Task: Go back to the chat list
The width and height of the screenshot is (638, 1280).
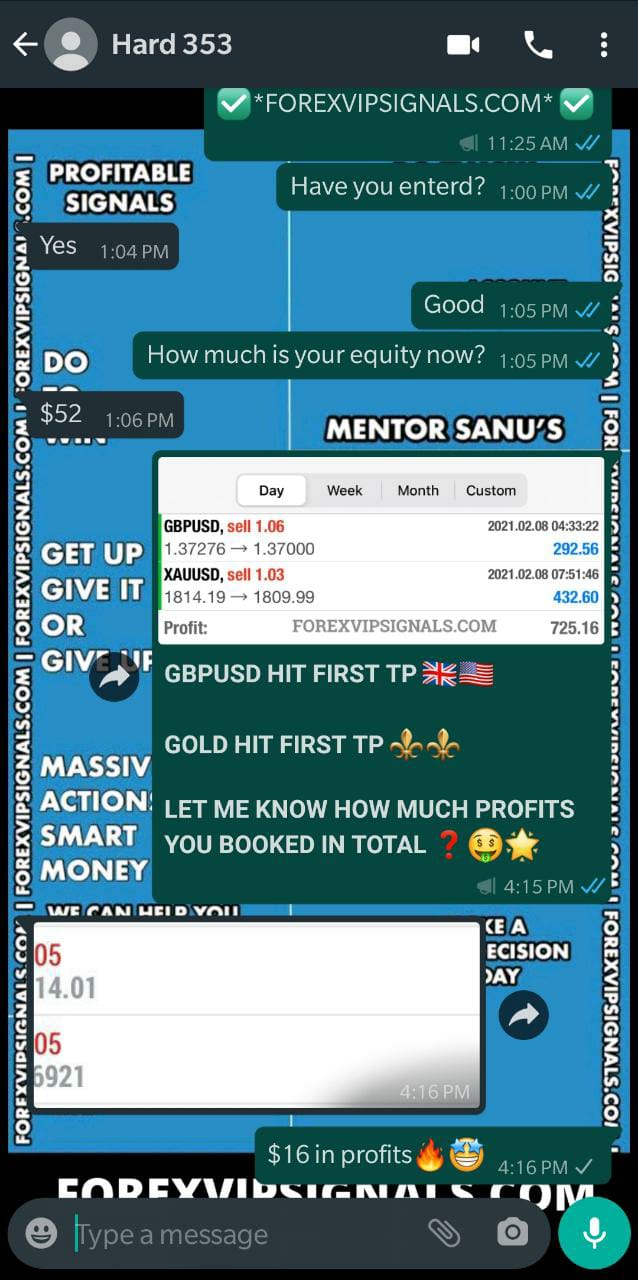Action: pos(24,44)
